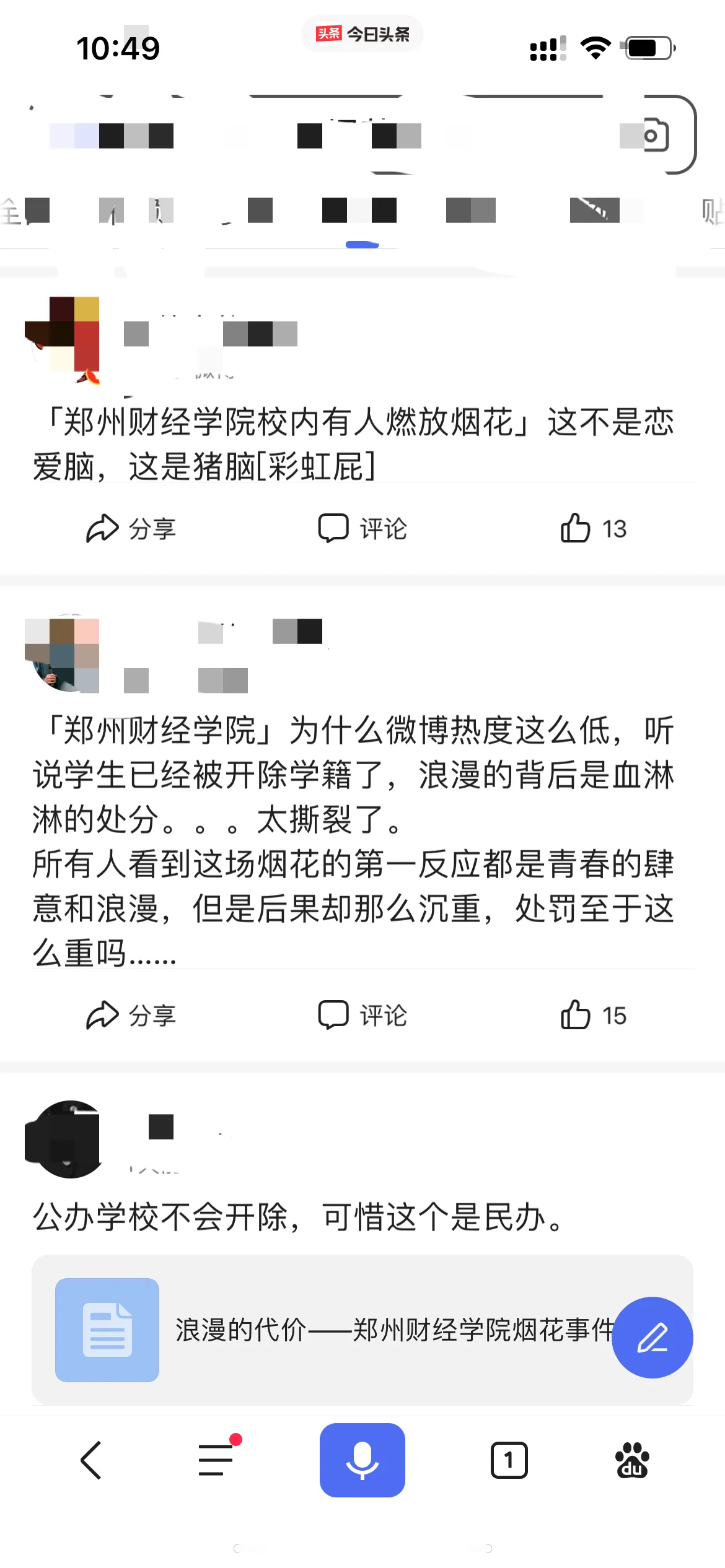Screen dimensions: 725x1568
Task: Tap the floating compose pencil button
Action: pos(652,1337)
